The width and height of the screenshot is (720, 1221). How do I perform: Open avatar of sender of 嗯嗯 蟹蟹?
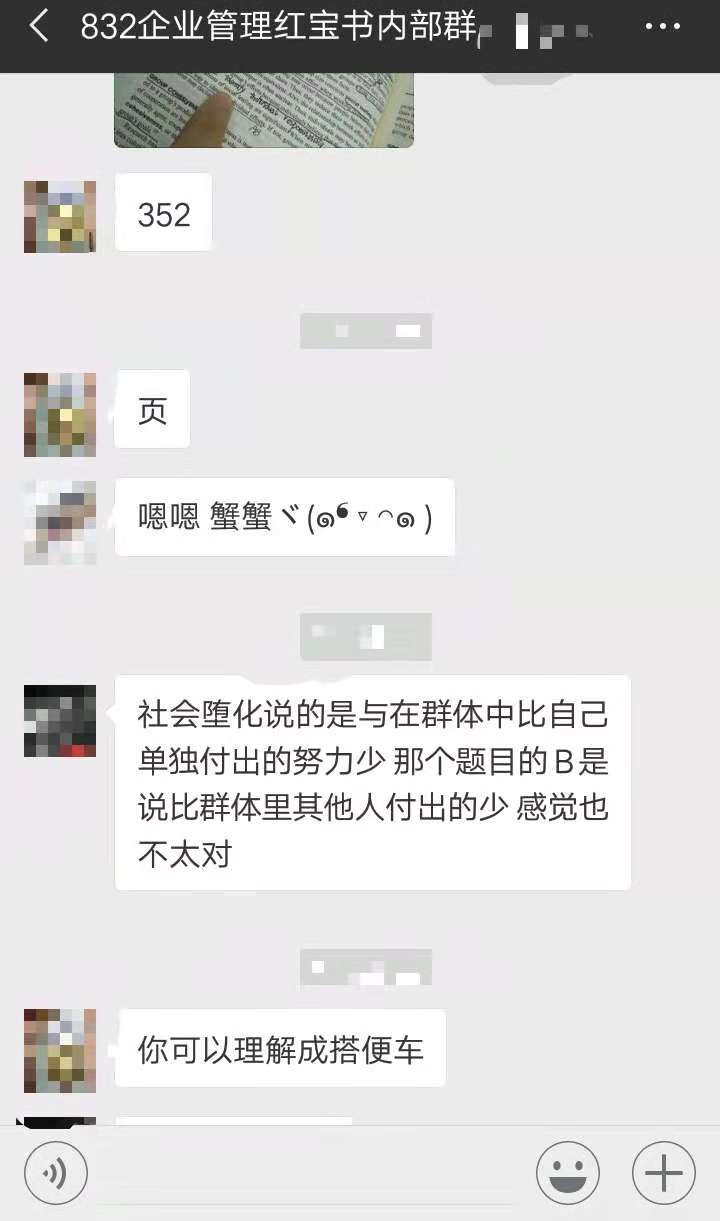pyautogui.click(x=60, y=522)
